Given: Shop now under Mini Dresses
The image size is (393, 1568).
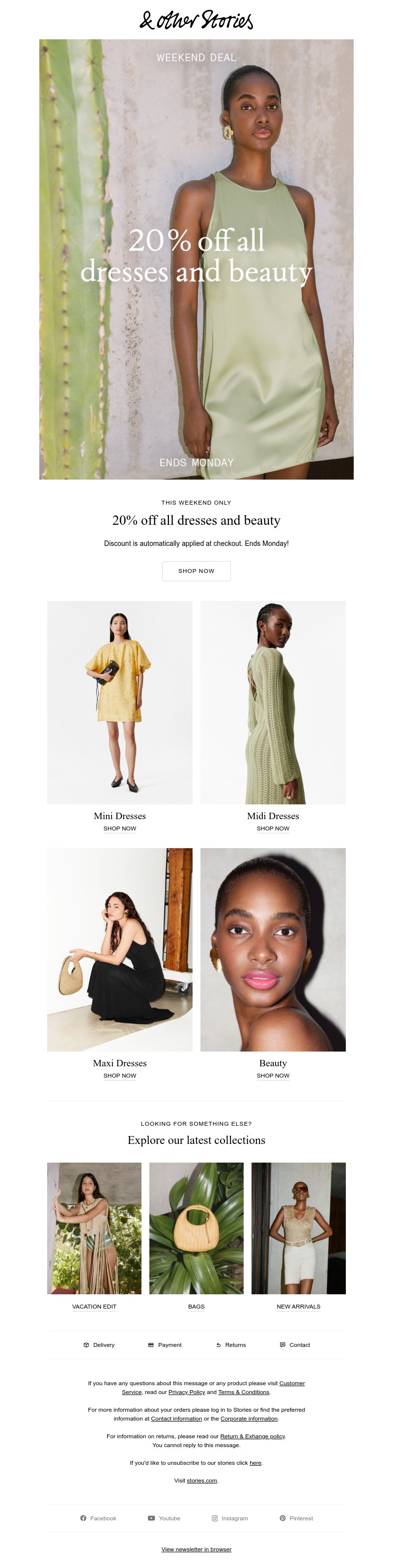Looking at the screenshot, I should click(119, 828).
